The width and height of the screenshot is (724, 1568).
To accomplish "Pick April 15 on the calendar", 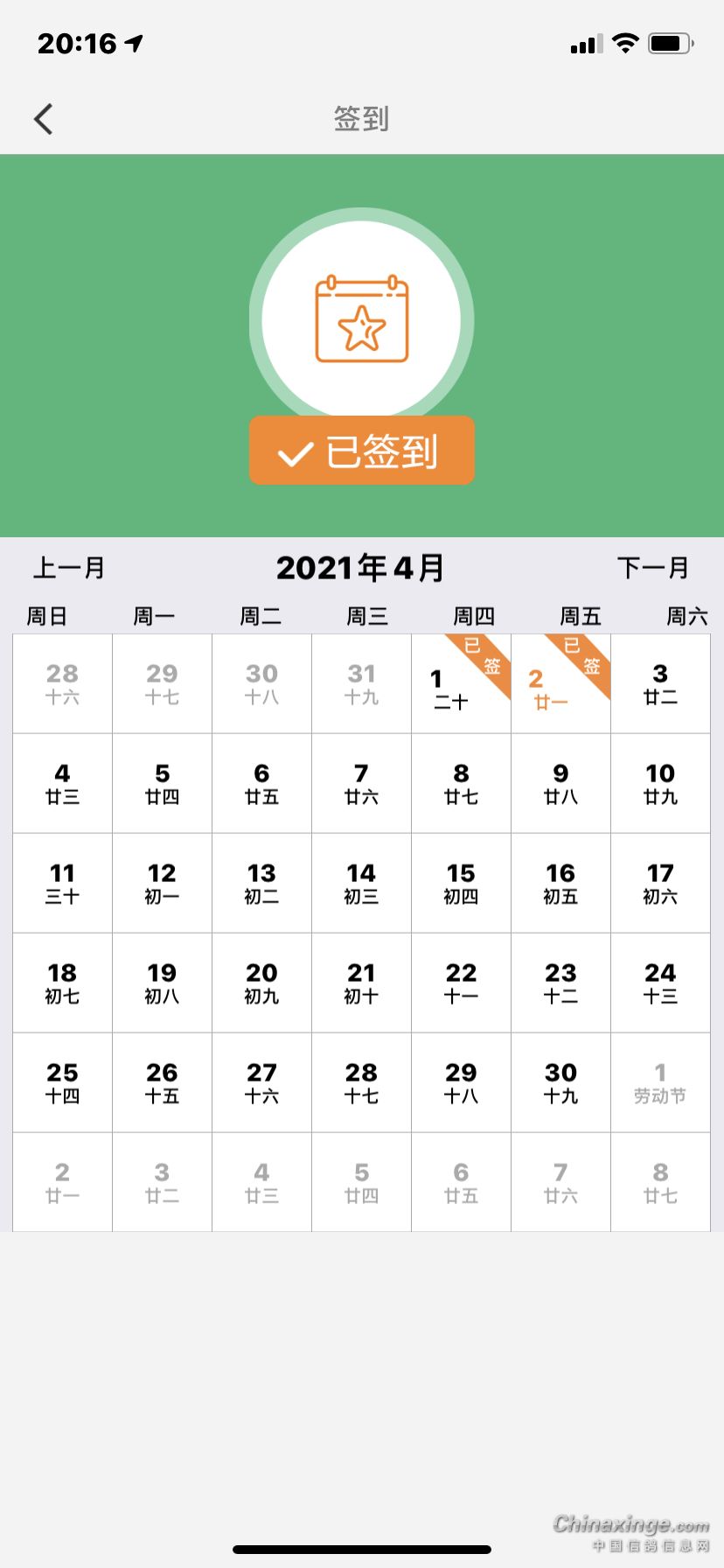I will 461,884.
